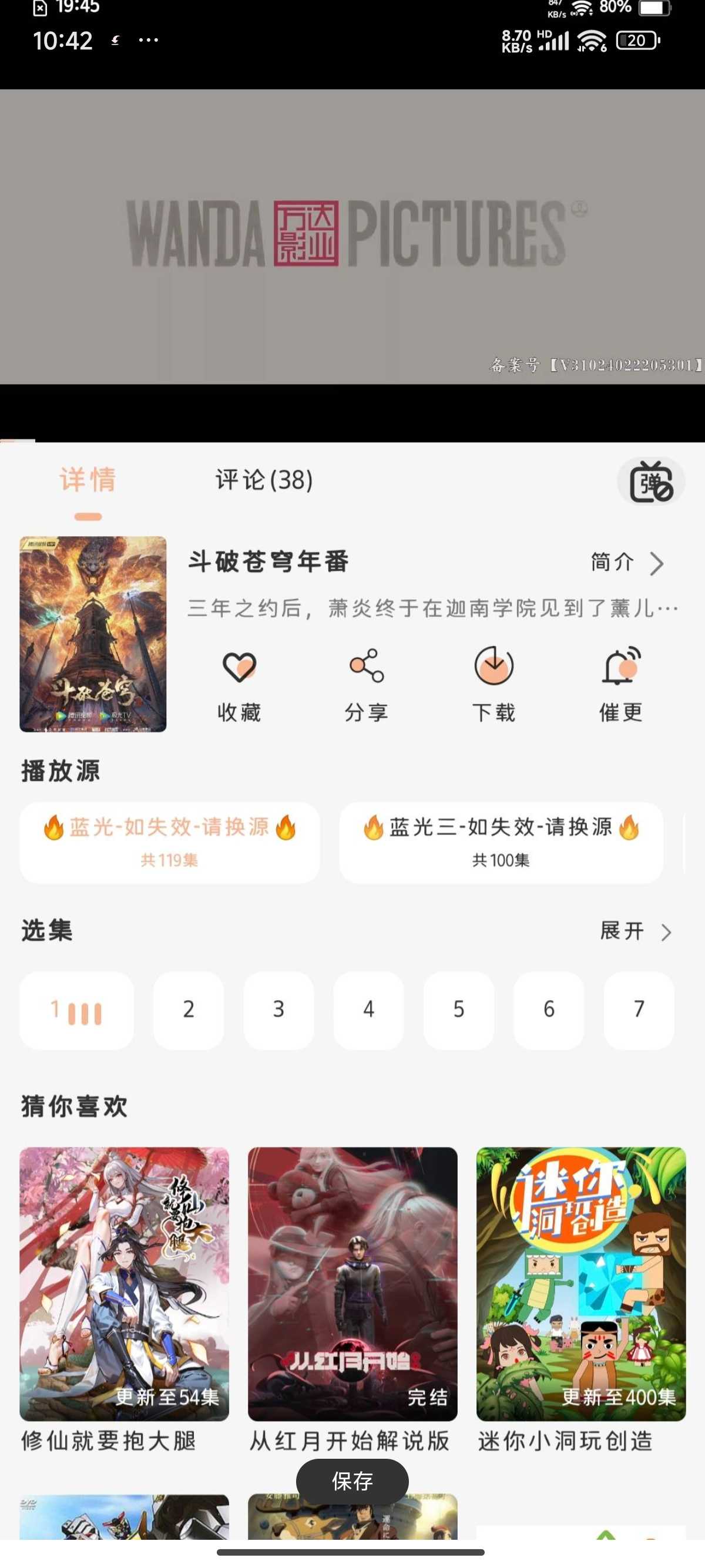Select the 蓝光 source with 119 episodes
Image resolution: width=705 pixels, height=1568 pixels.
click(170, 843)
